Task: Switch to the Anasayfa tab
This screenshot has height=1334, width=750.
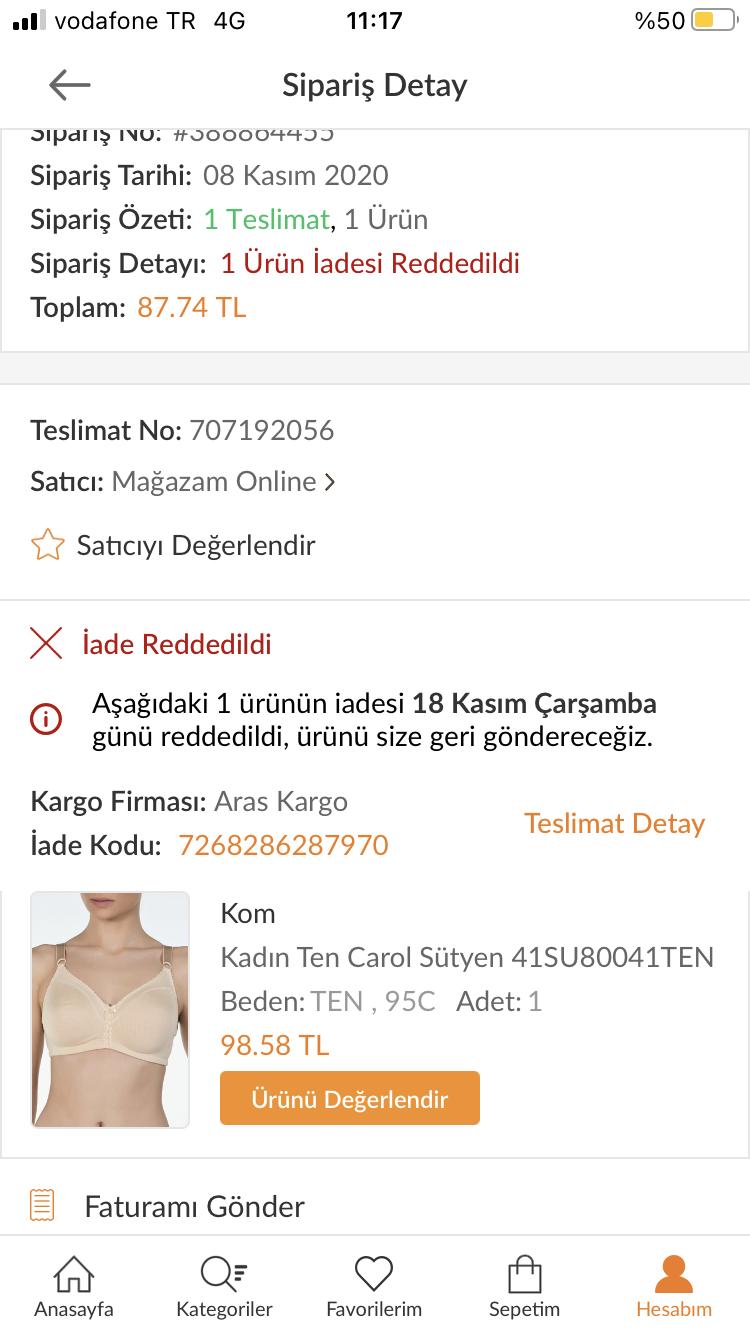Action: click(74, 1287)
